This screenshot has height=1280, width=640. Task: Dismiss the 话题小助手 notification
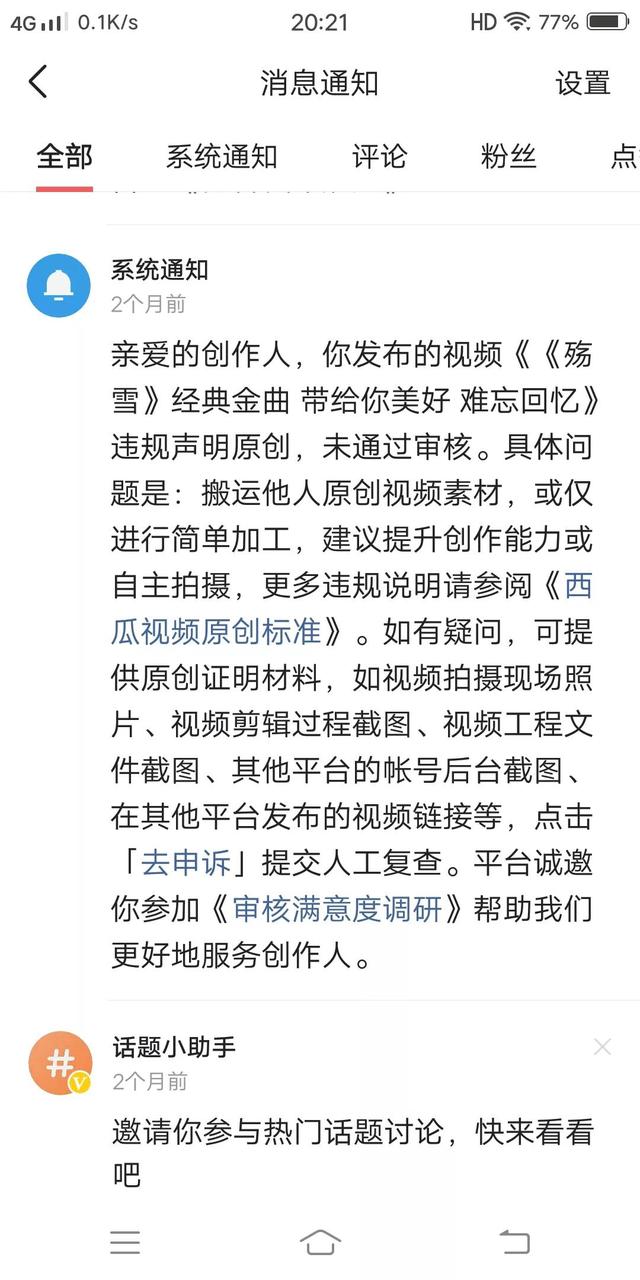(601, 1047)
